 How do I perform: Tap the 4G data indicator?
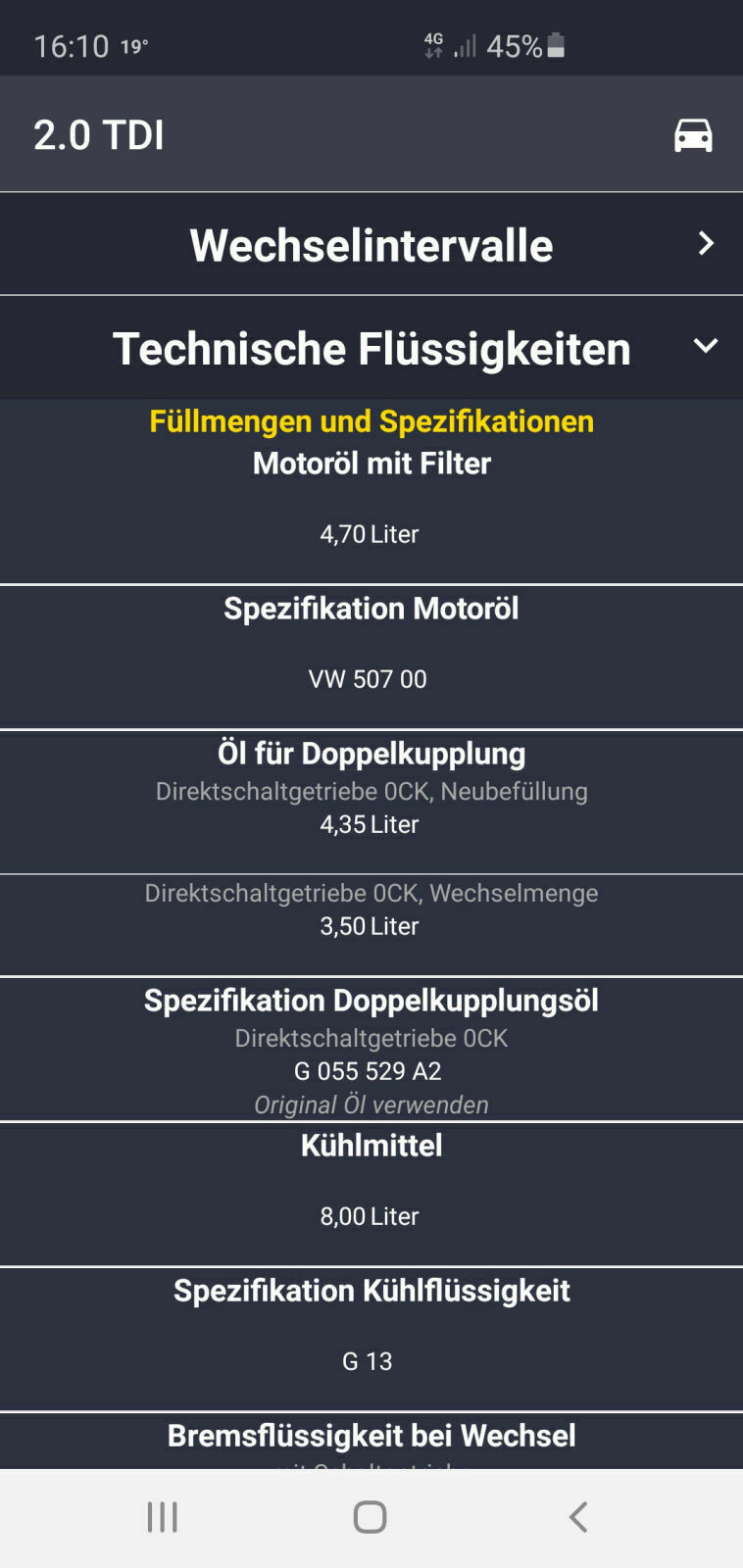(x=434, y=44)
